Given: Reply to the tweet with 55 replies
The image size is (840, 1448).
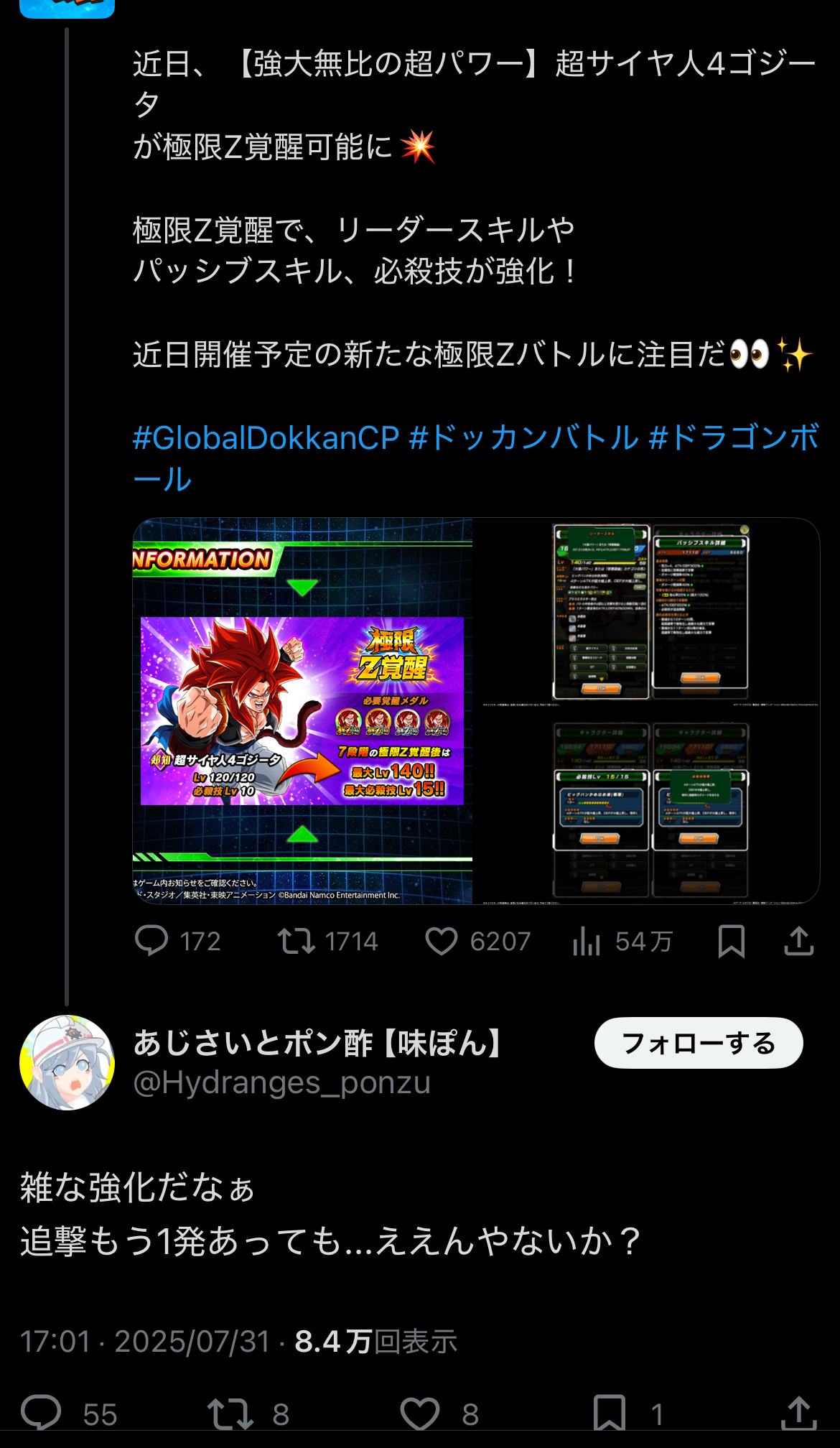Looking at the screenshot, I should [x=69, y=1414].
